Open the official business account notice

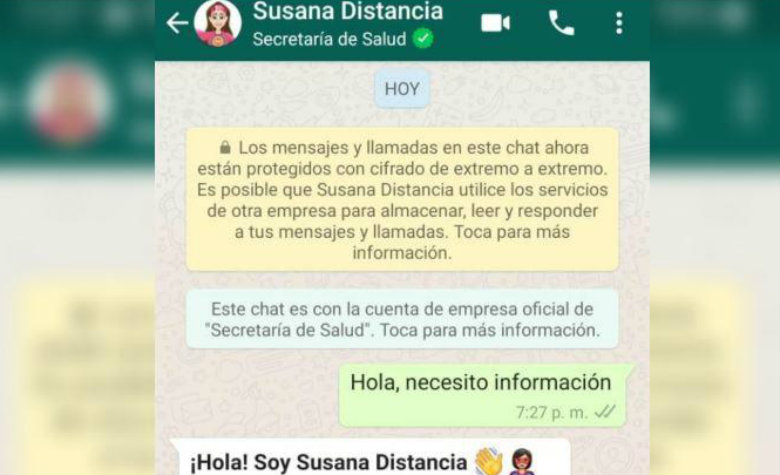coord(402,318)
